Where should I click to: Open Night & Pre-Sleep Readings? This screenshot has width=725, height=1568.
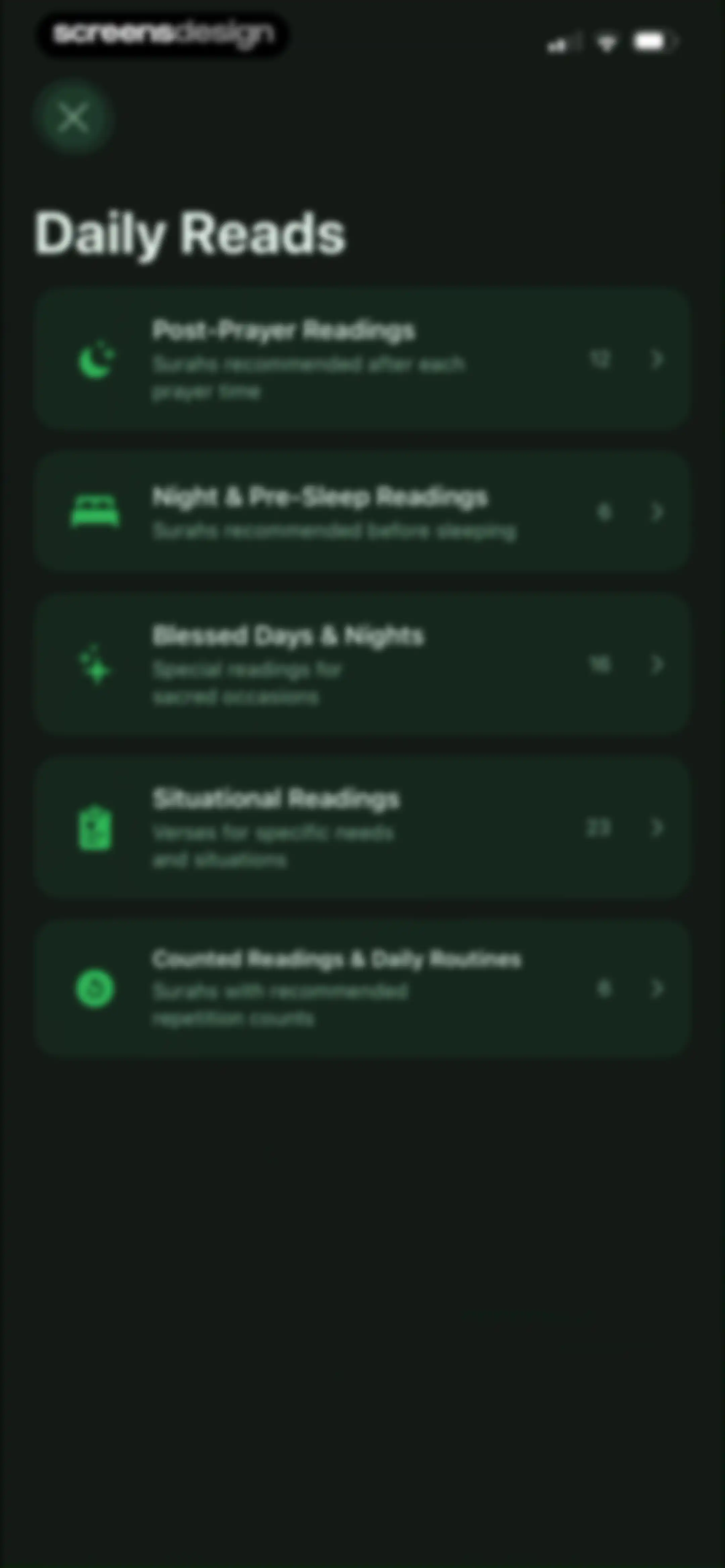(363, 511)
